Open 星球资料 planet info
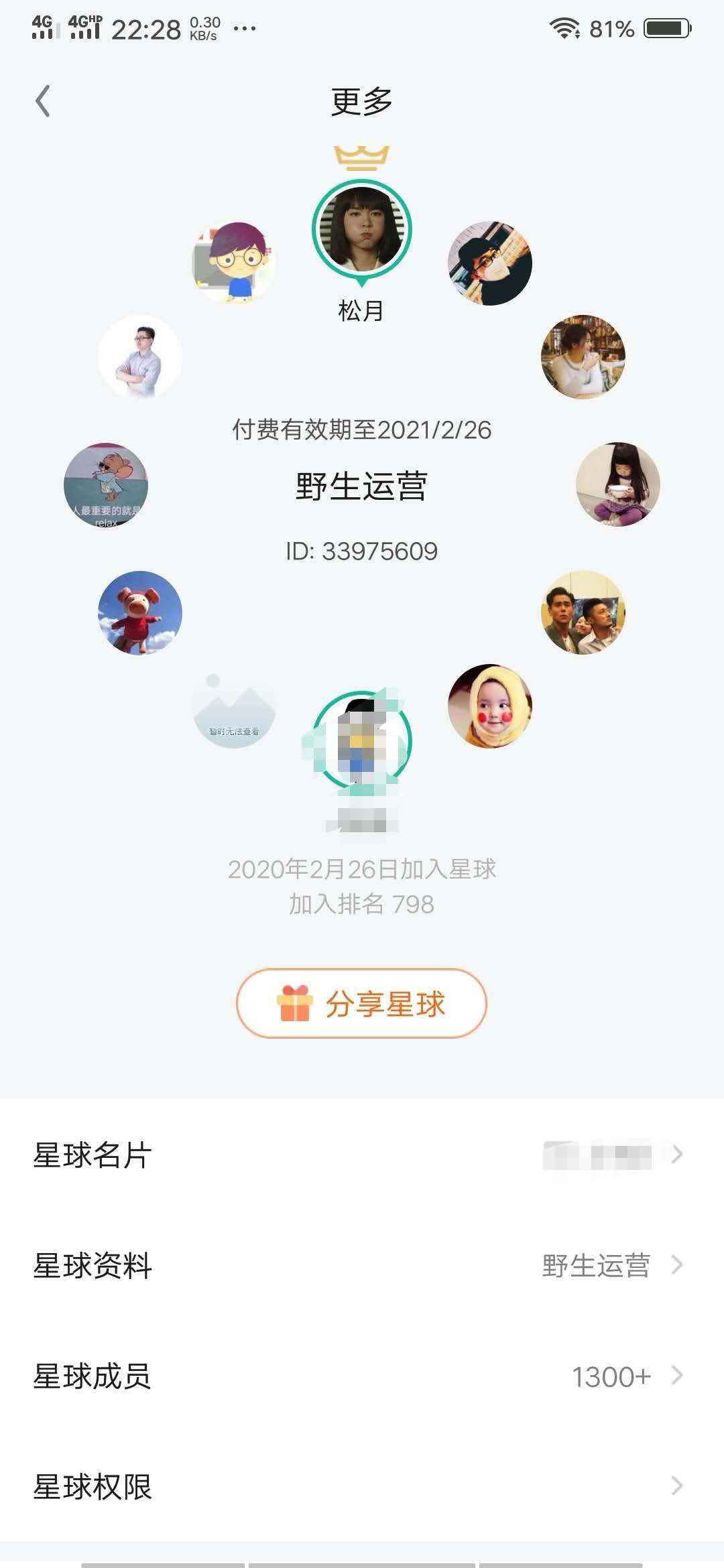Viewport: 724px width, 1568px height. (362, 1265)
